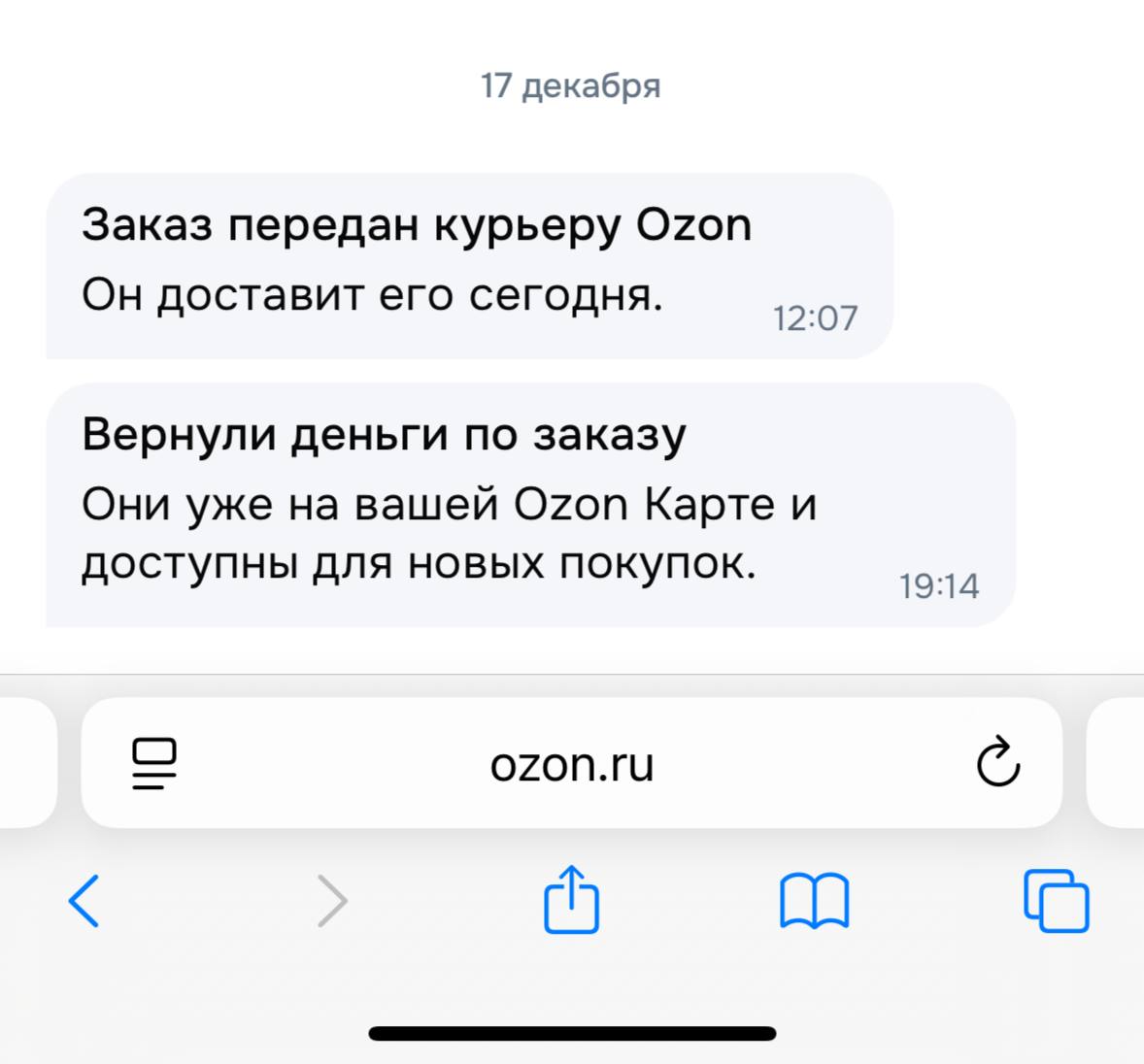1144x1064 pixels.
Task: Share this page
Action: 571,900
